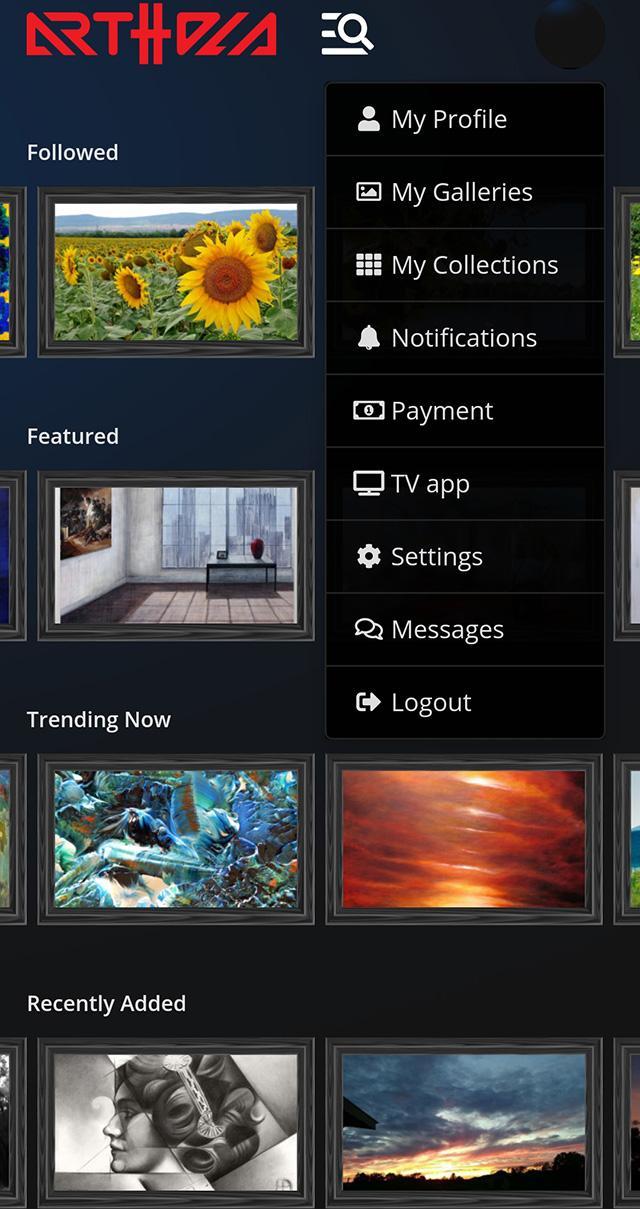View Notifications
The height and width of the screenshot is (1209, 640).
(x=465, y=338)
